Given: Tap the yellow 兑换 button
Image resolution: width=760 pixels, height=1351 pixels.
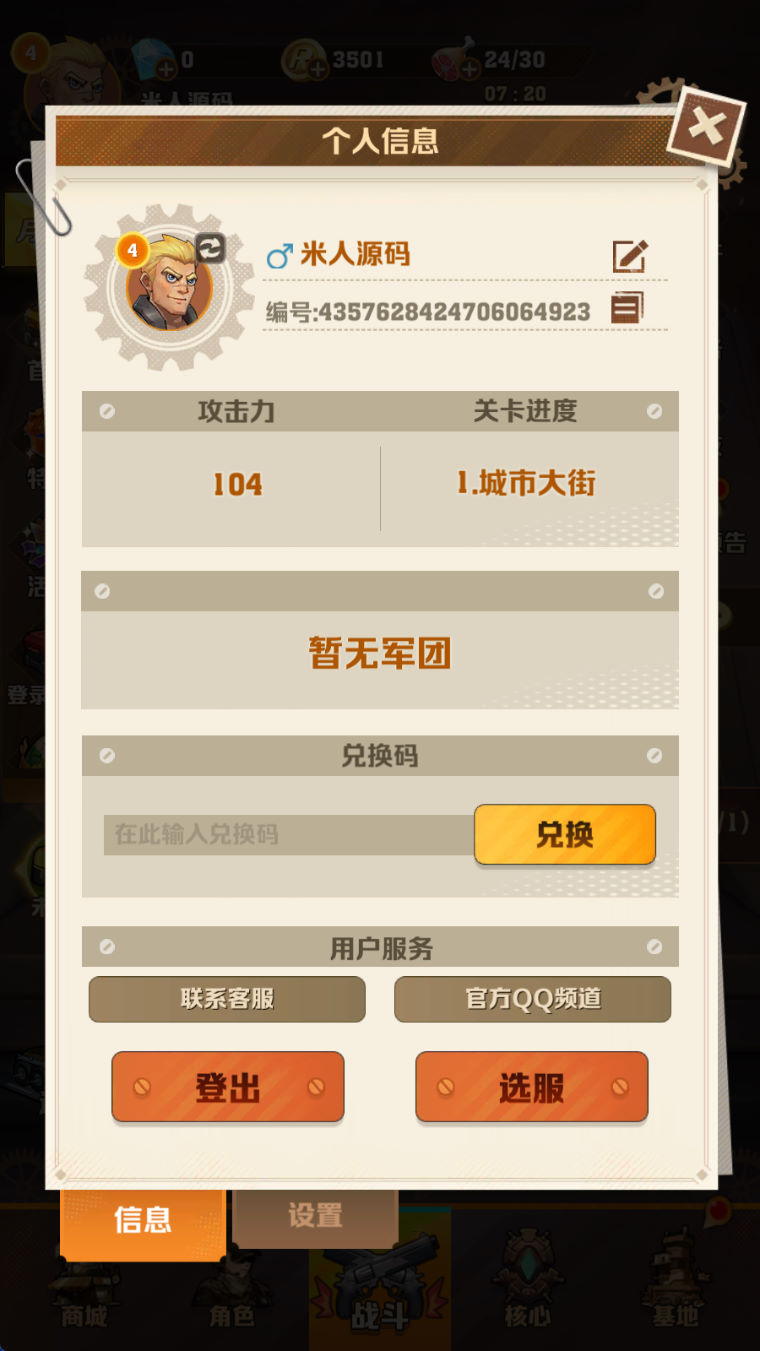Looking at the screenshot, I should coord(565,834).
